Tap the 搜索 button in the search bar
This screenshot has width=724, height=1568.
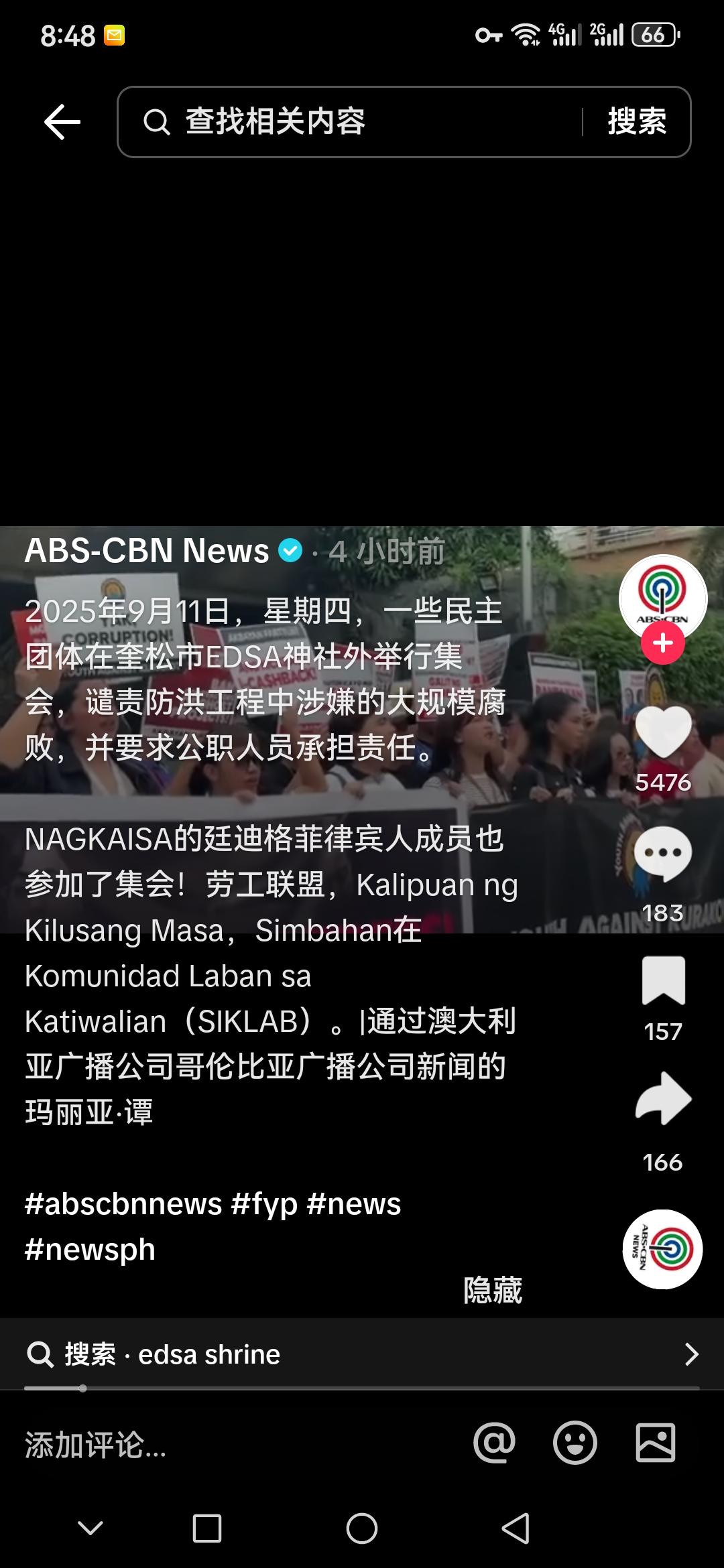tap(637, 122)
